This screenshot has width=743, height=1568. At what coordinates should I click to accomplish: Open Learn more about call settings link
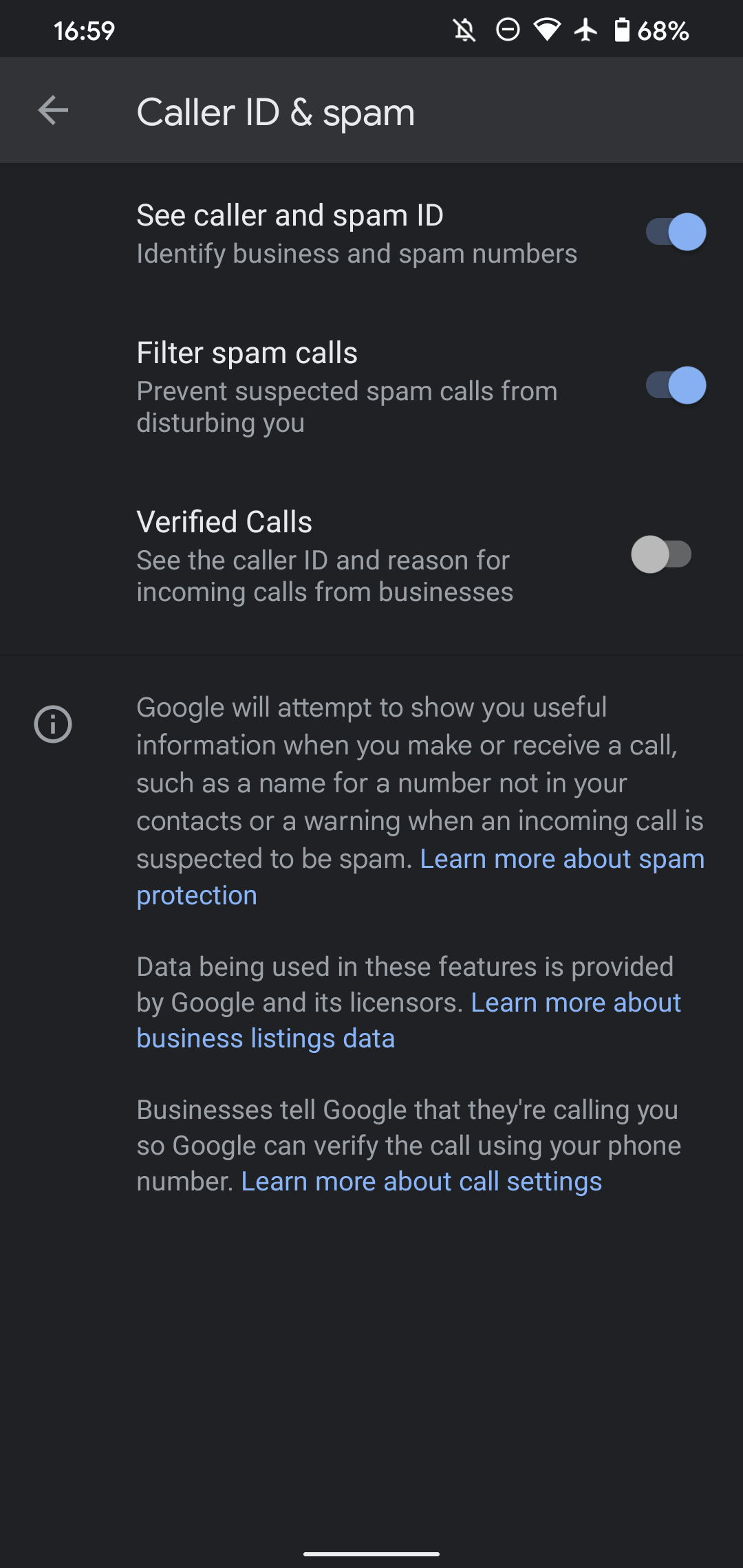coord(421,1182)
